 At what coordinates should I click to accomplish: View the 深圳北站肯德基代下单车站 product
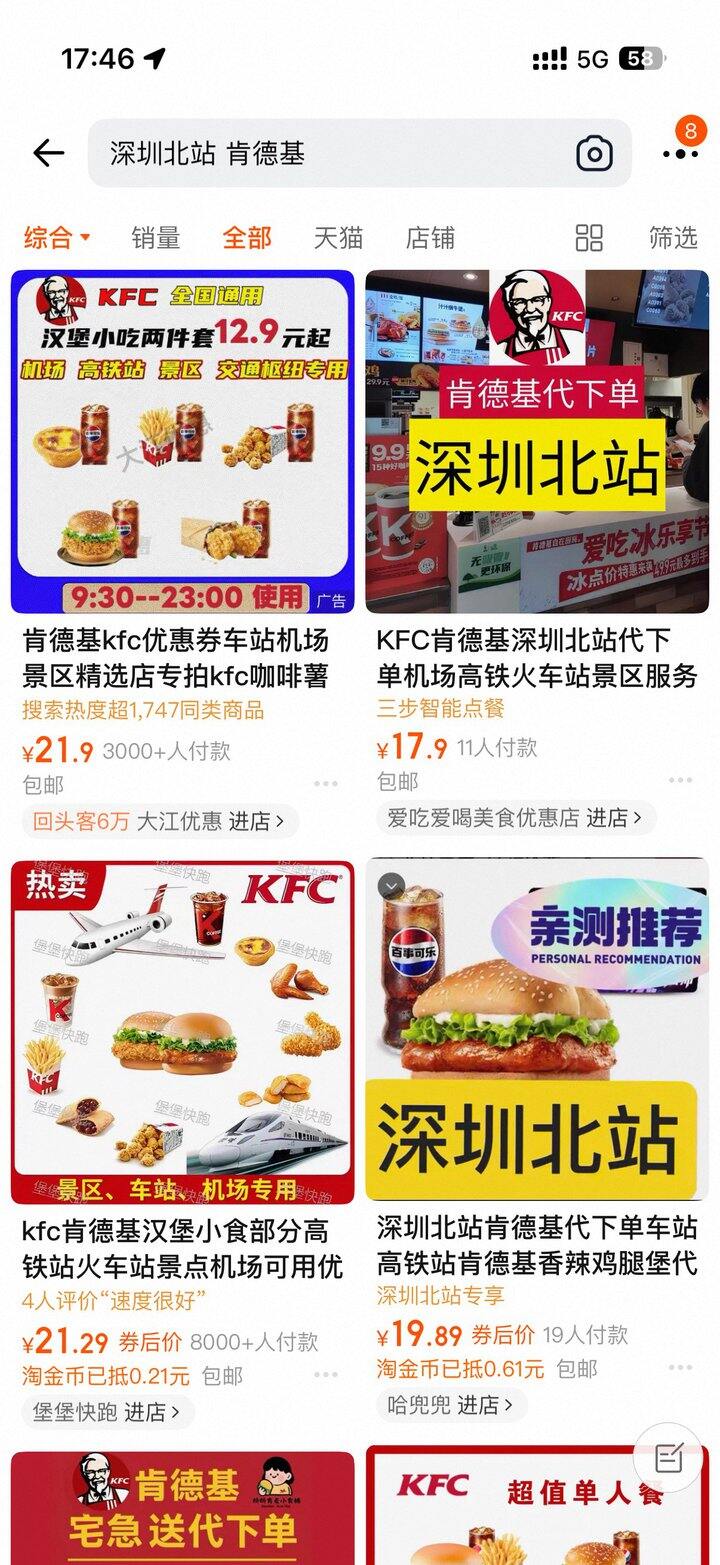point(537,1030)
